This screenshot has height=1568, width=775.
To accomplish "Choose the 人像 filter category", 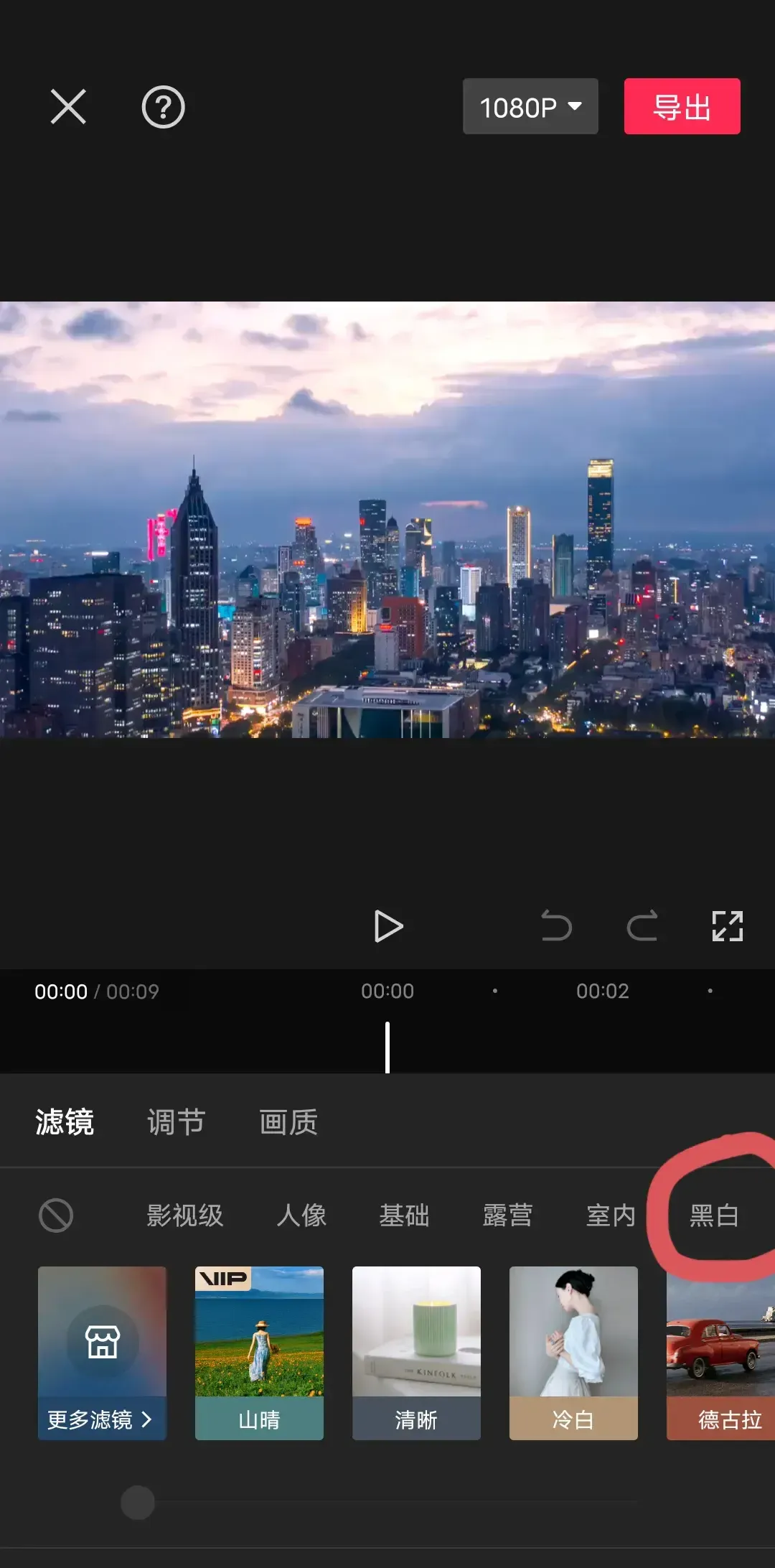I will click(x=301, y=1215).
